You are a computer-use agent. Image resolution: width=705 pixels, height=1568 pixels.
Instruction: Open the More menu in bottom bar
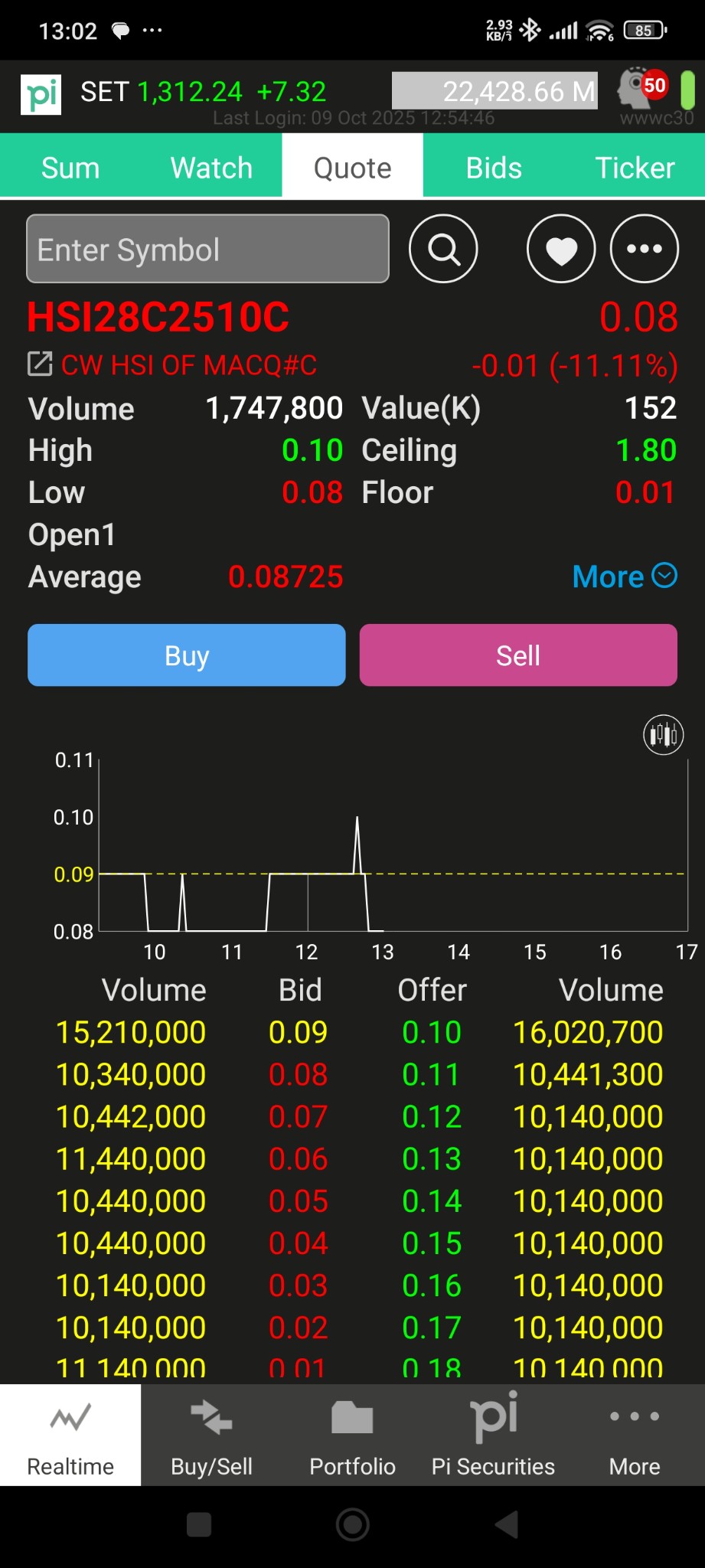[x=635, y=1435]
